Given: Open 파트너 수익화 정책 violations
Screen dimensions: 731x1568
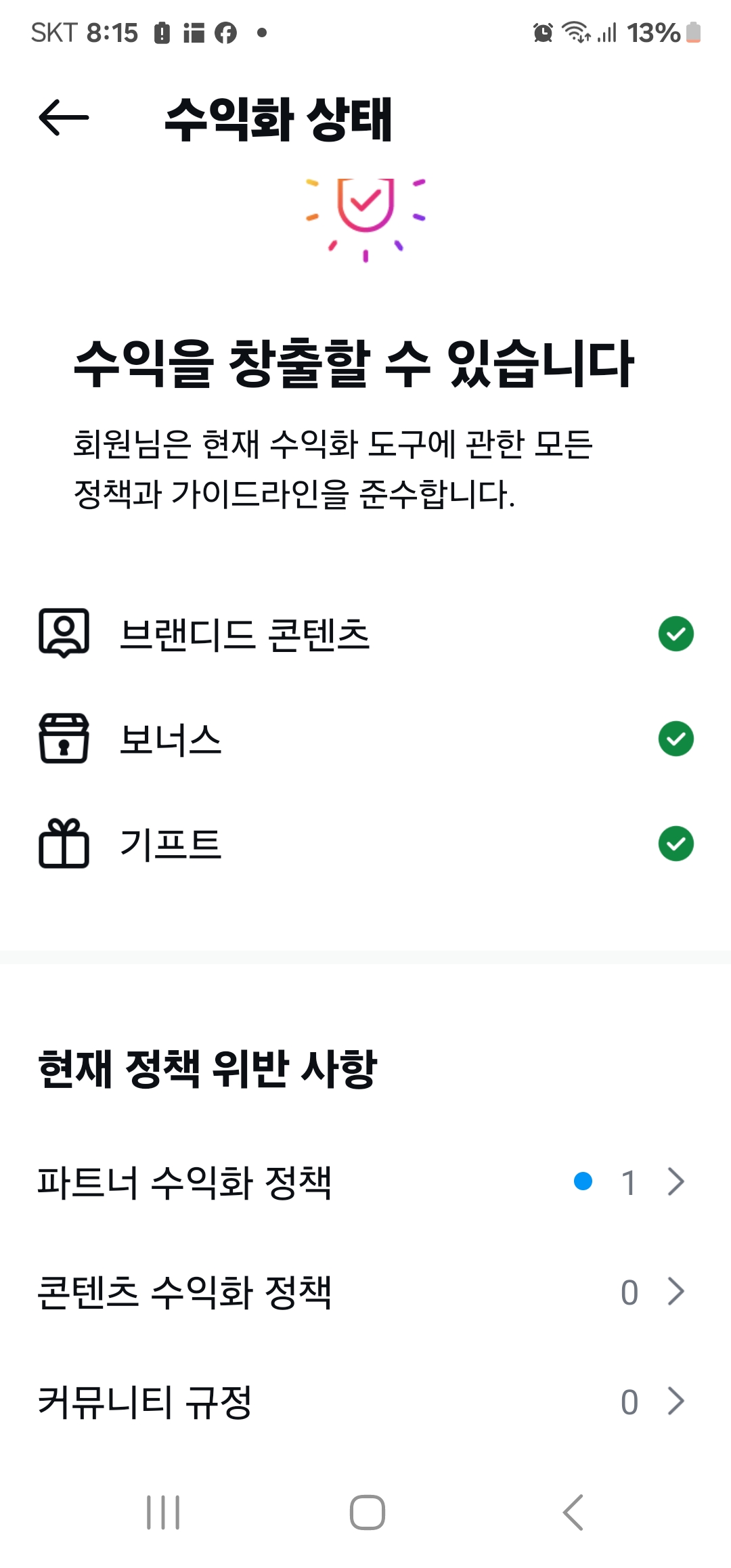Looking at the screenshot, I should pyautogui.click(x=365, y=1182).
